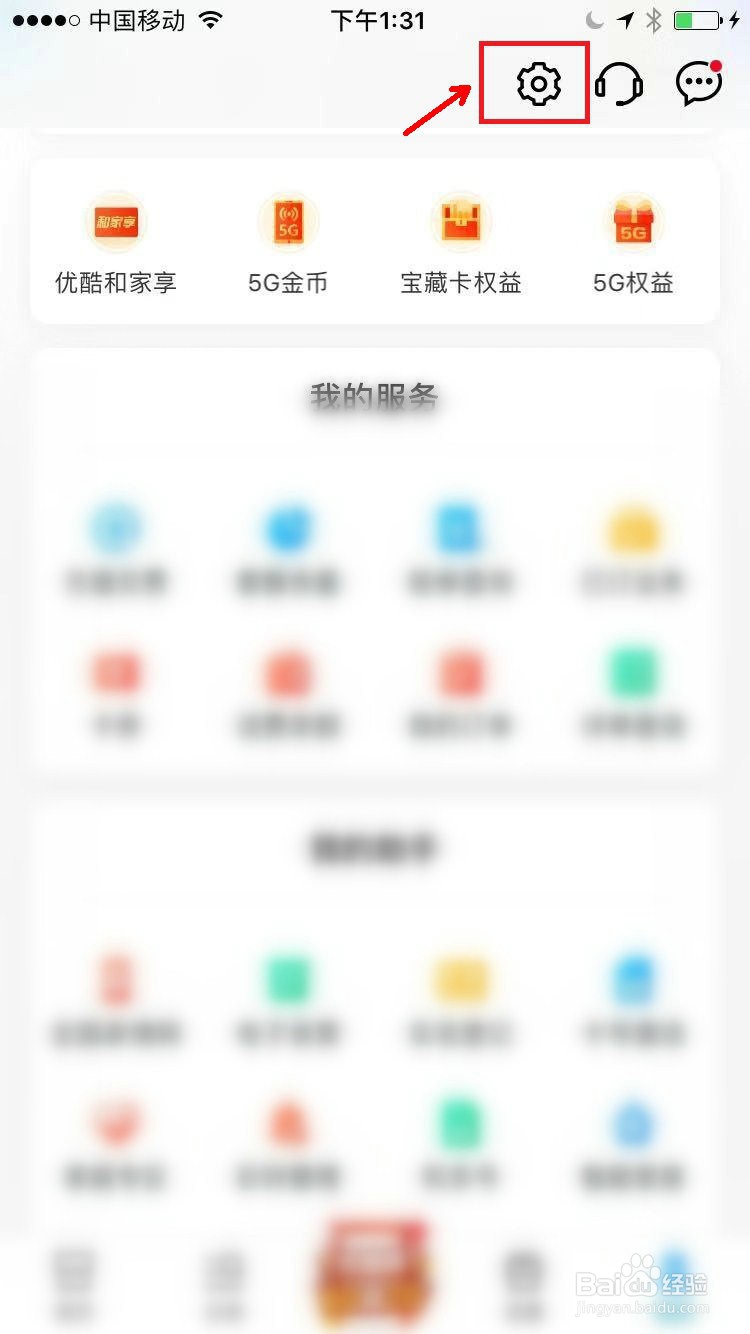The height and width of the screenshot is (1334, 750).
Task: Open the Settings gear icon
Action: 535,82
